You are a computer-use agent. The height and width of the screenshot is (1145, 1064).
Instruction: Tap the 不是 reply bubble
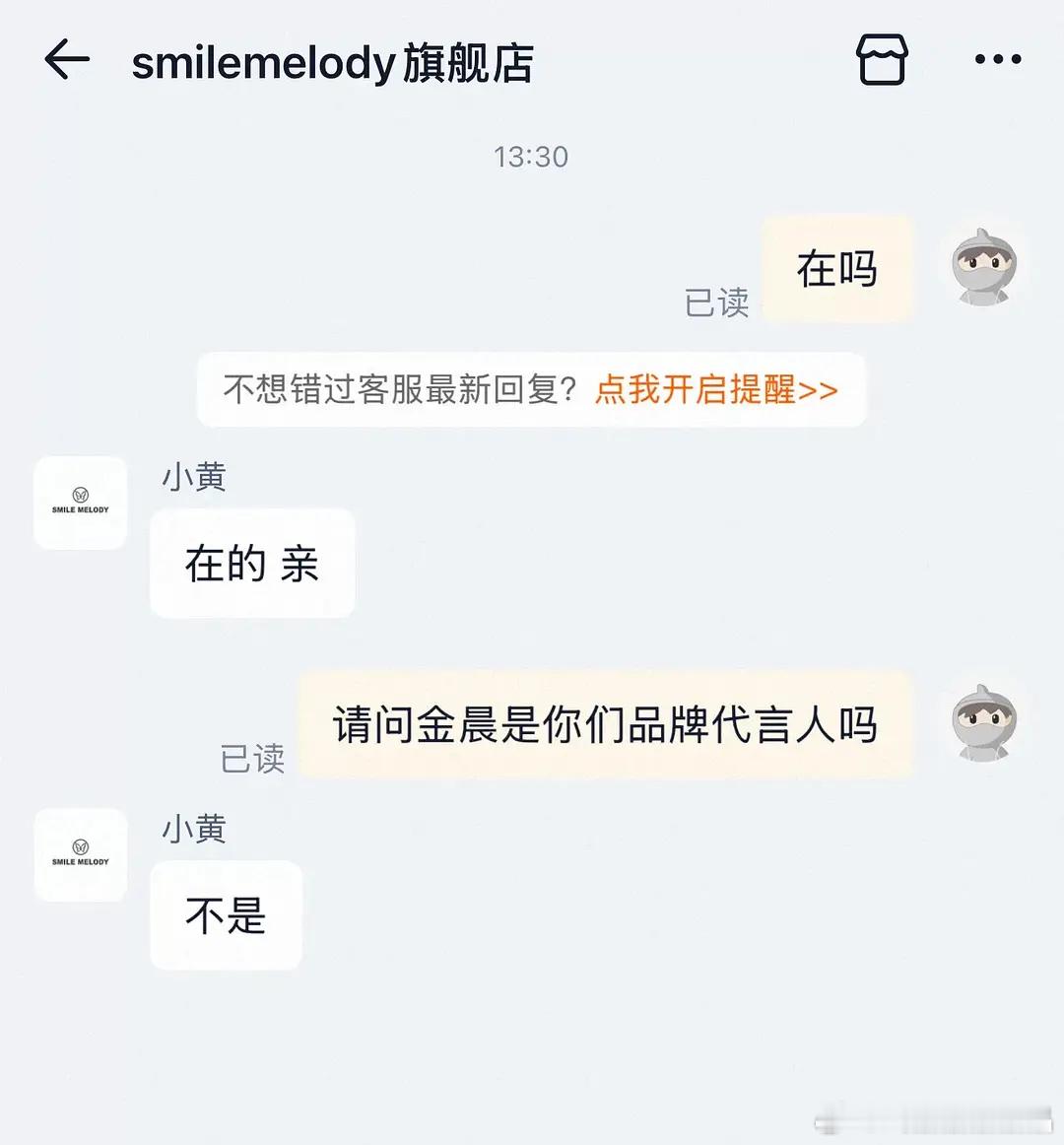(225, 915)
